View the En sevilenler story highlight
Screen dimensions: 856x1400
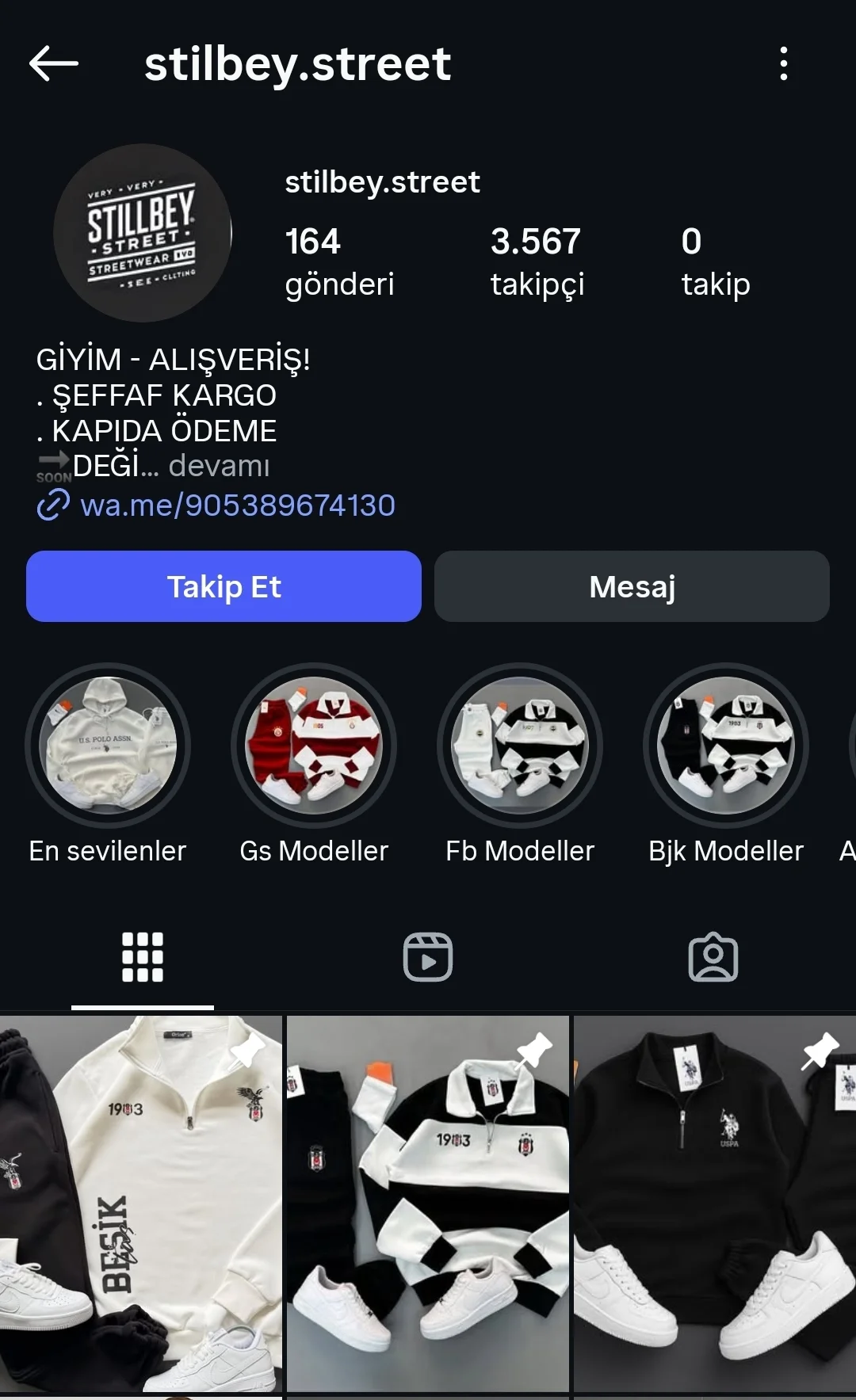109,743
